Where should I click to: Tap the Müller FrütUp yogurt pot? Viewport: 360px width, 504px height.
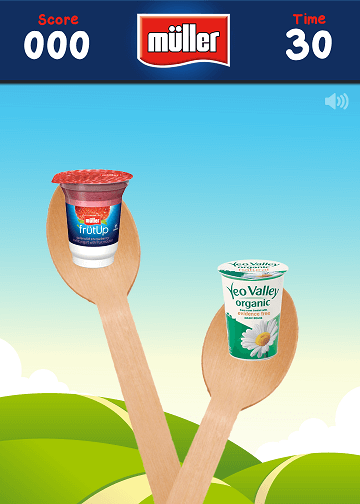92,218
